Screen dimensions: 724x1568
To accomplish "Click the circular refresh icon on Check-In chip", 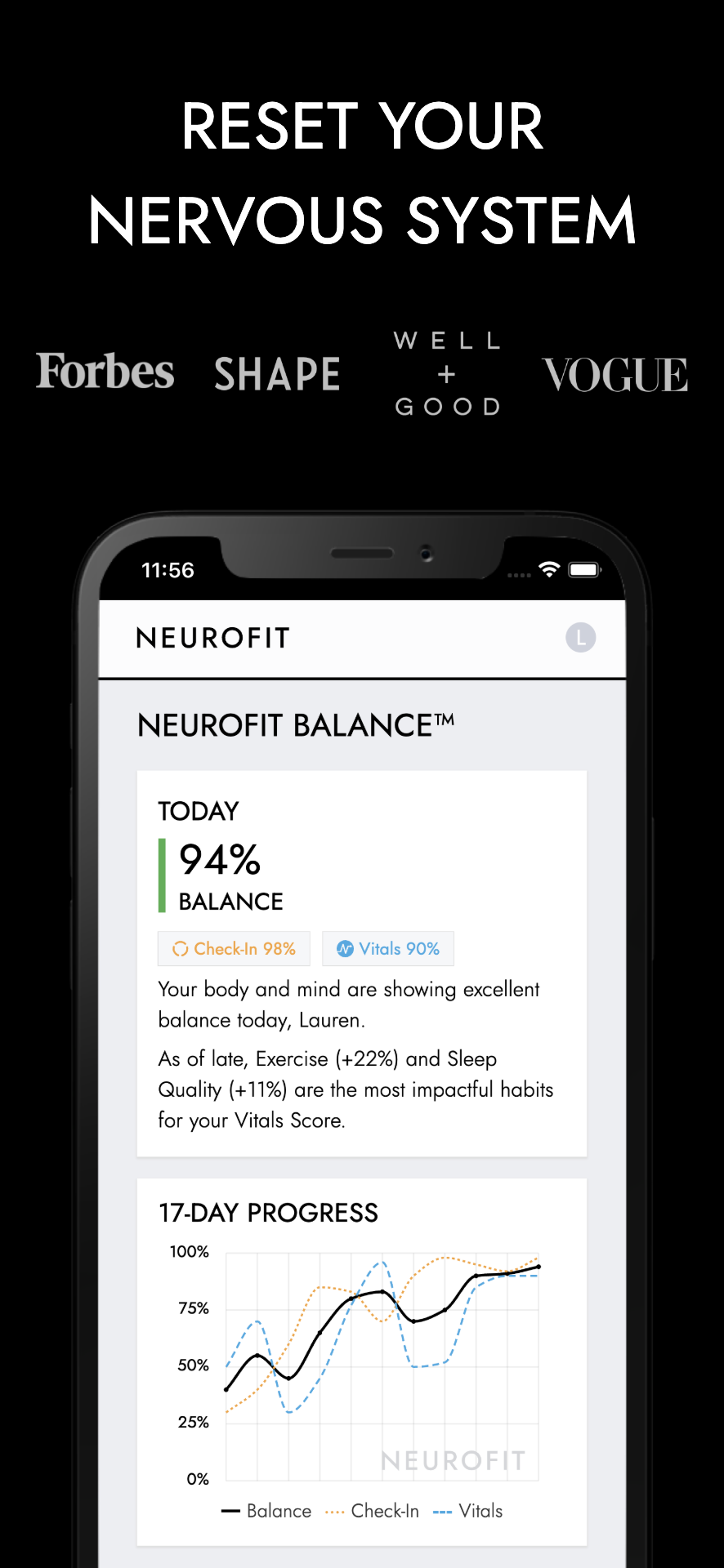I will 180,948.
